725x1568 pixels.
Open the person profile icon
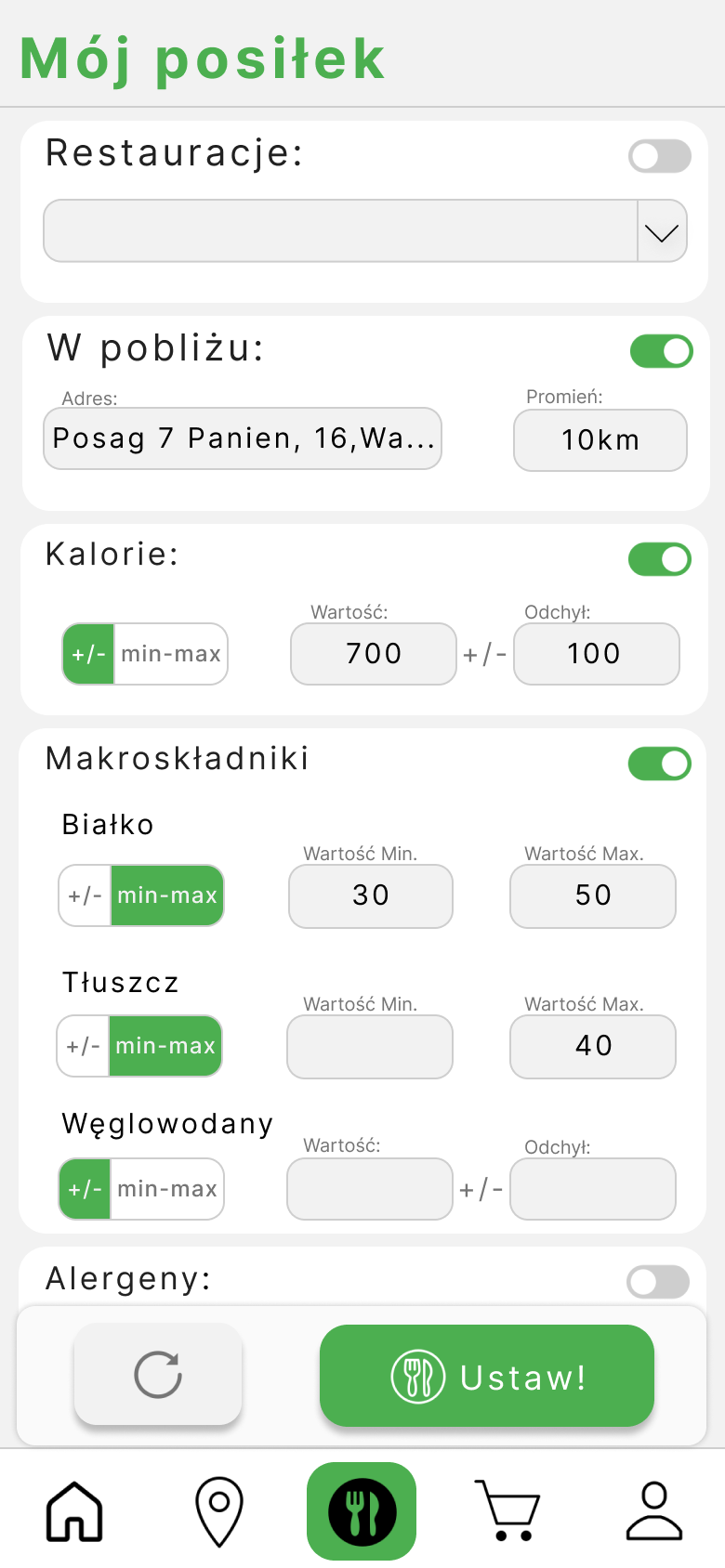pos(653,1511)
